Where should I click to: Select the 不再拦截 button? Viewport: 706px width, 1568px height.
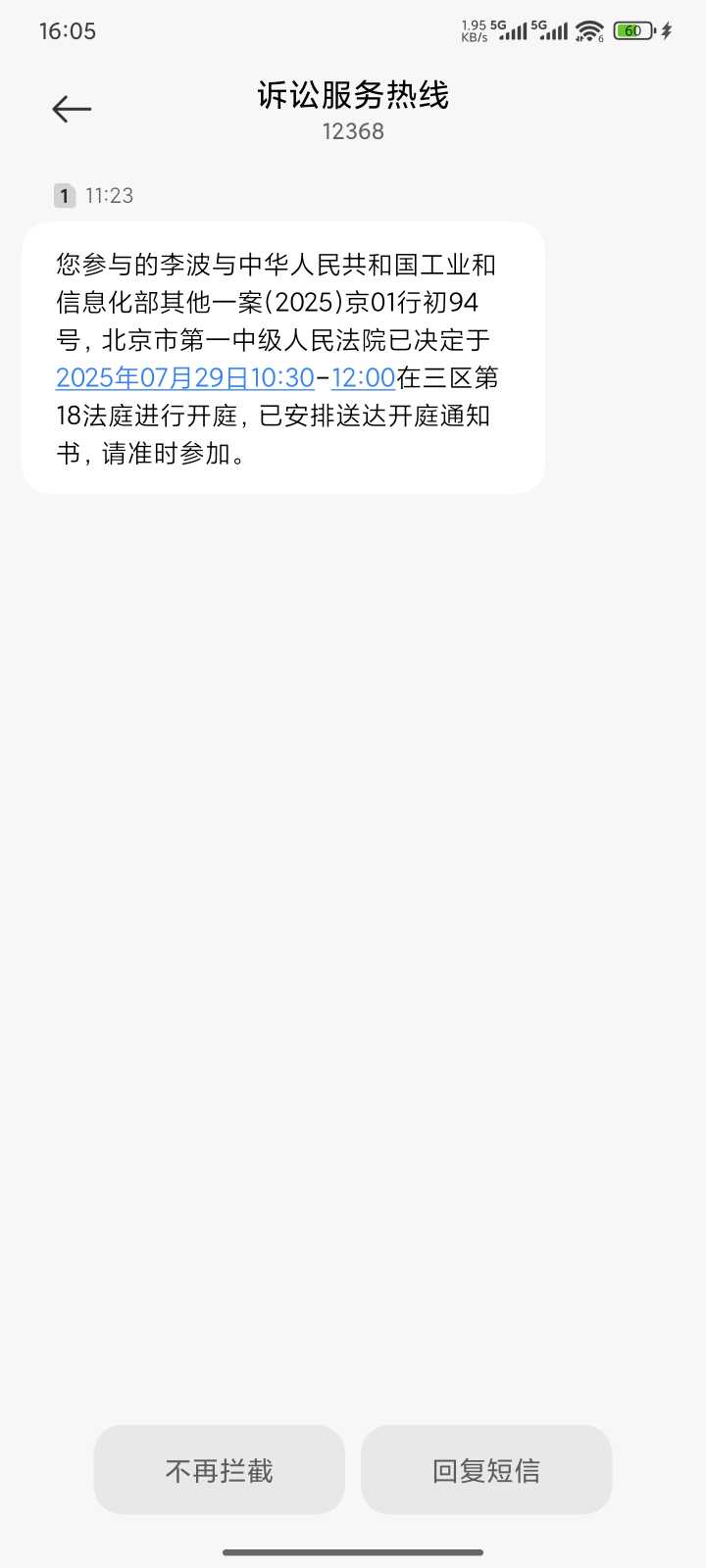(x=220, y=1470)
